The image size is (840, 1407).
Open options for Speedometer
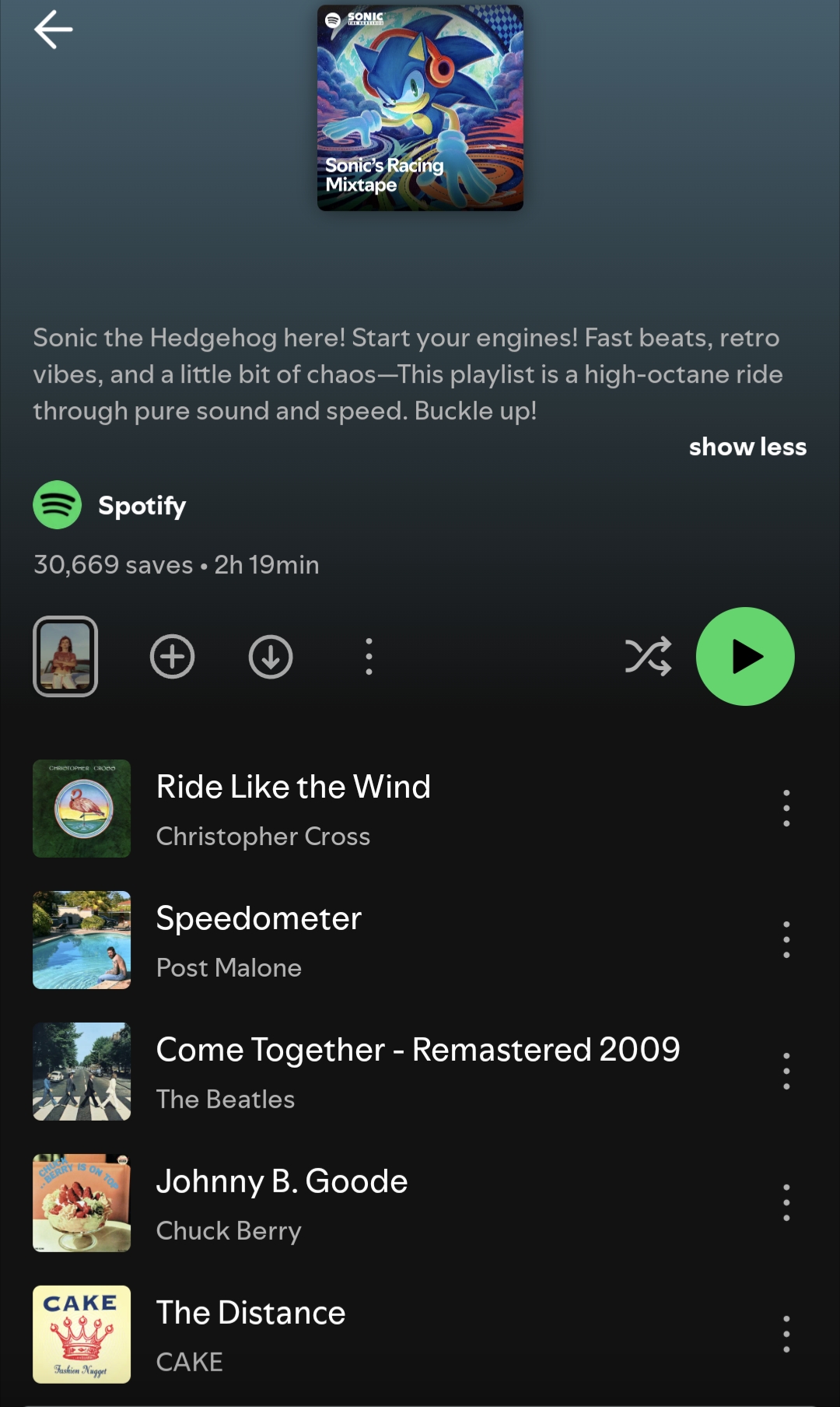786,939
